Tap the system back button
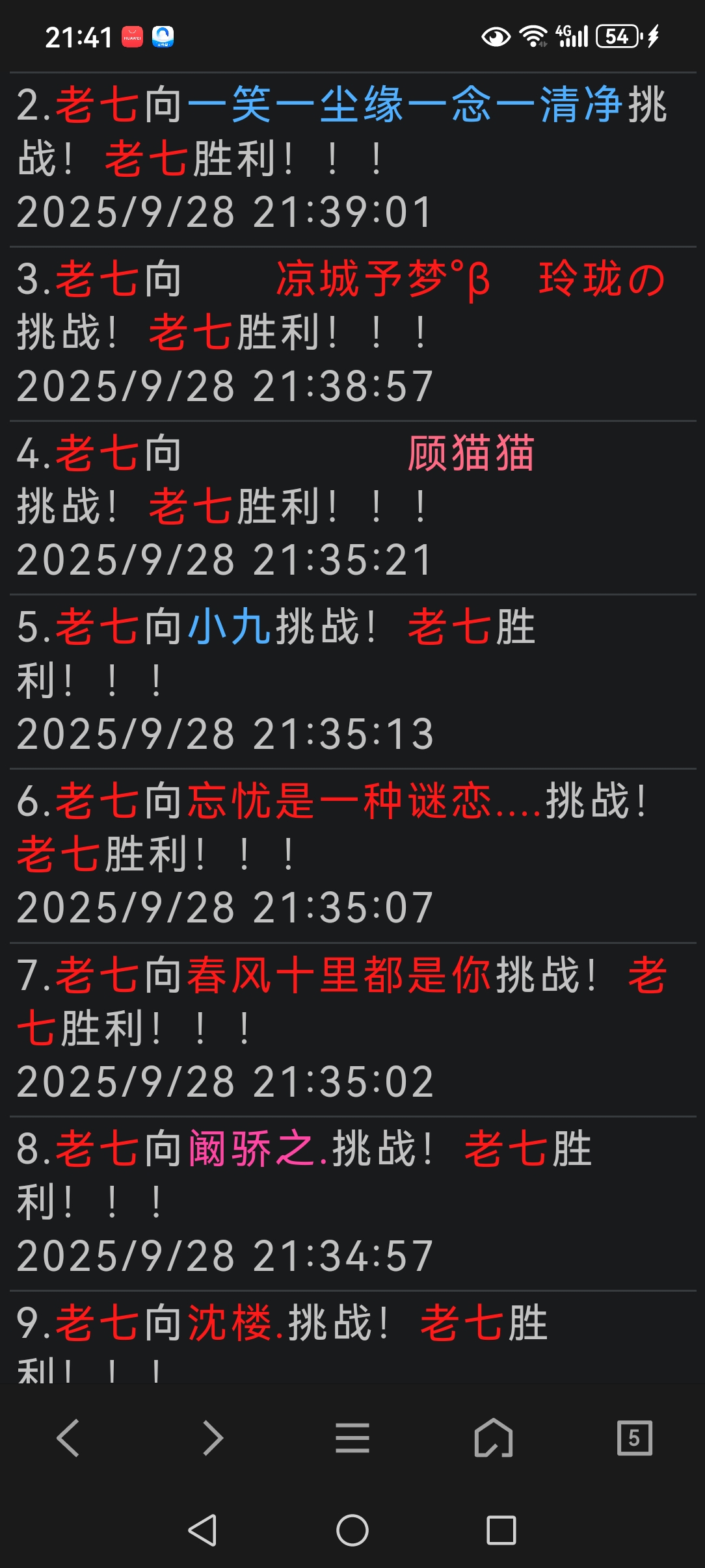Viewport: 705px width, 1568px height. 202,1530
